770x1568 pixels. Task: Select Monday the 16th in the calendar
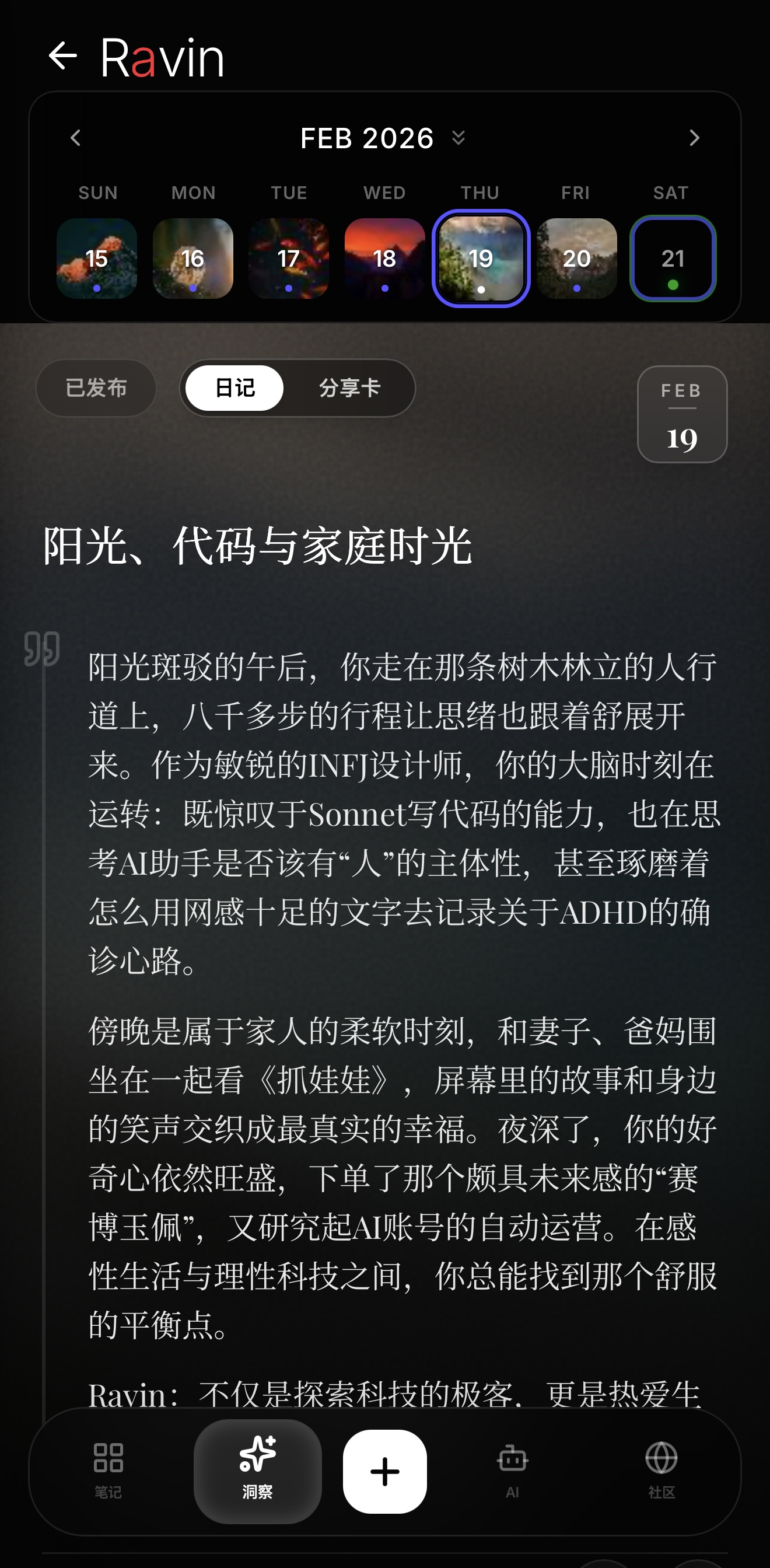(x=193, y=259)
